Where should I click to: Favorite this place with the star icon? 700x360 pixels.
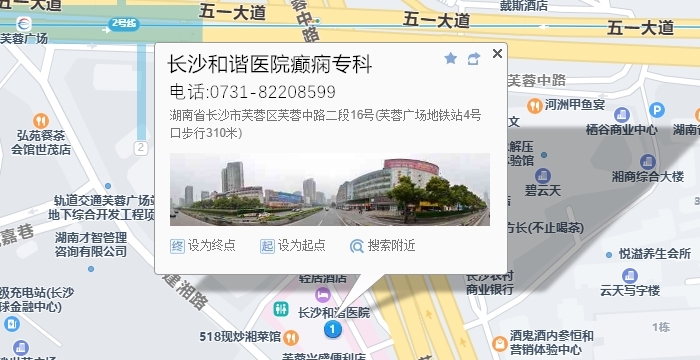[450, 59]
